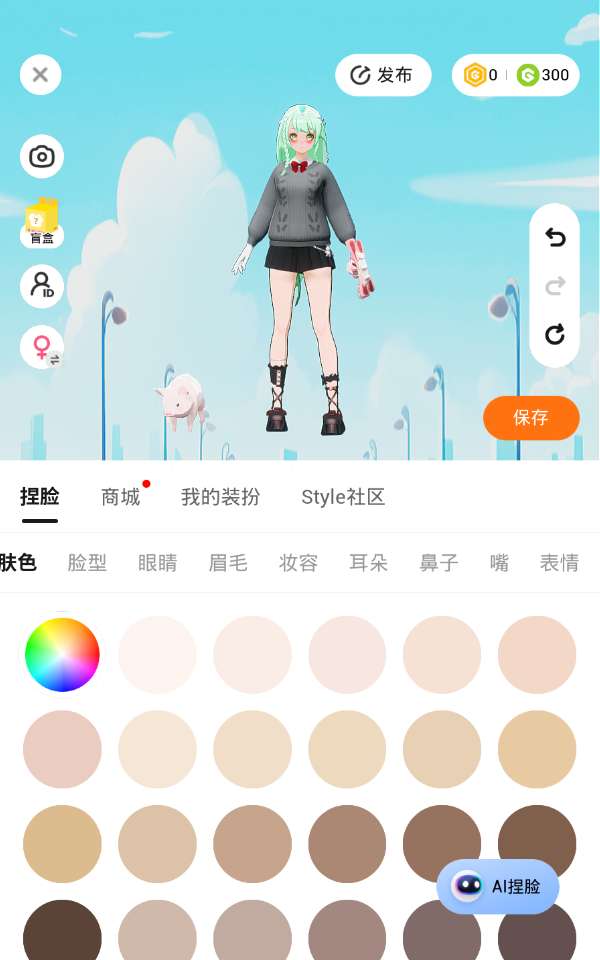Undo the last change
Screen dimensions: 600x960
[555, 237]
